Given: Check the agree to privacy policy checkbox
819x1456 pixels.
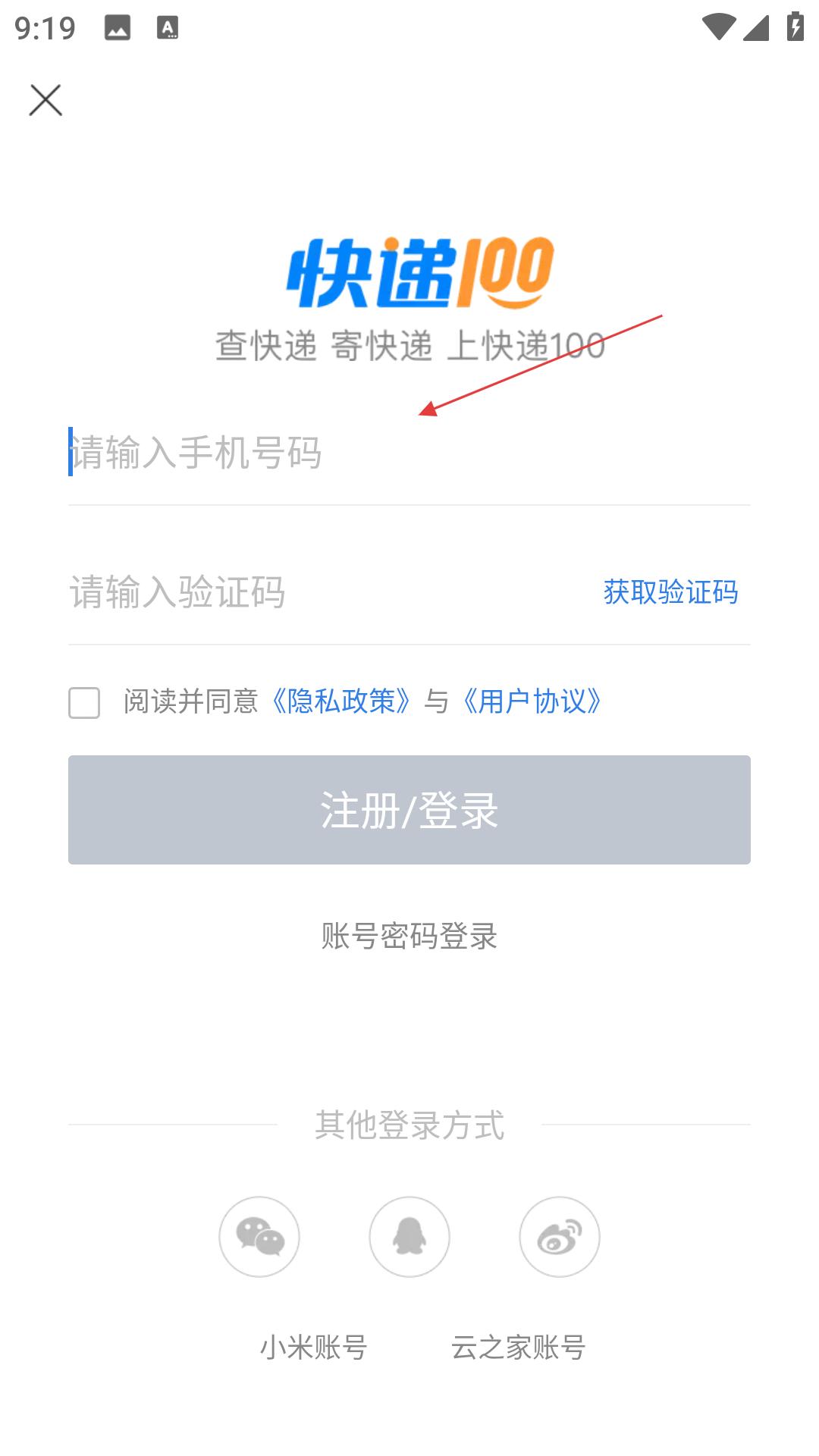Looking at the screenshot, I should point(84,702).
